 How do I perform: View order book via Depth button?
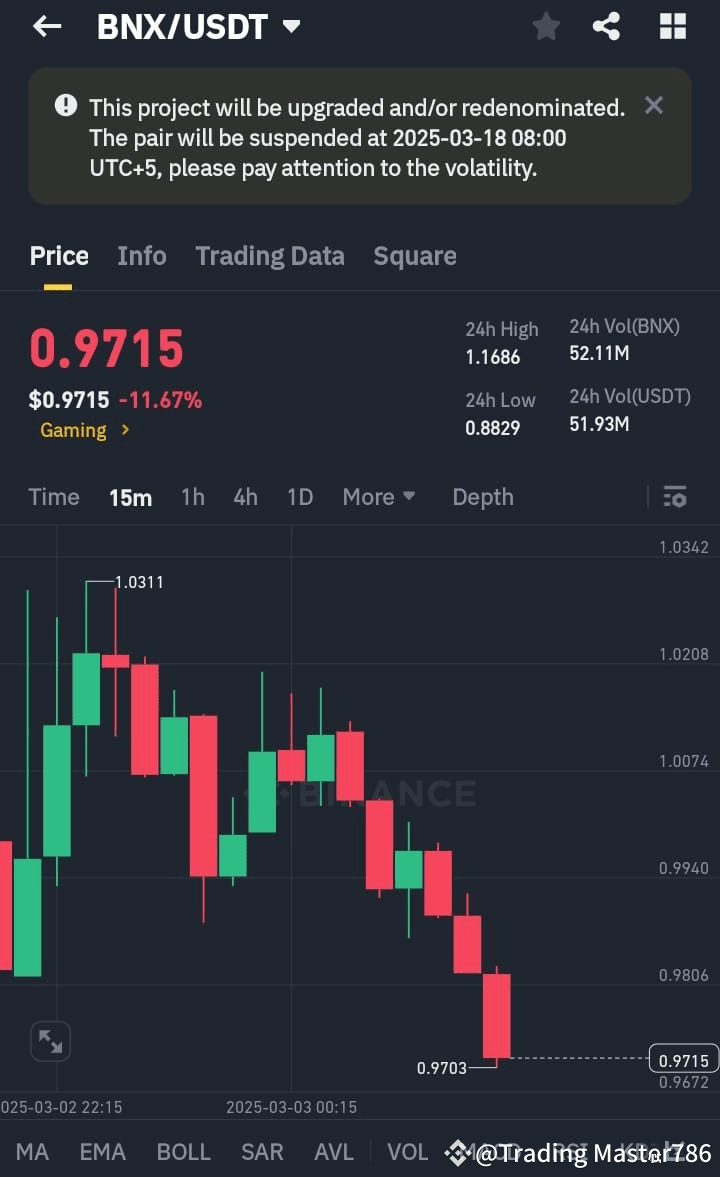[x=483, y=496]
